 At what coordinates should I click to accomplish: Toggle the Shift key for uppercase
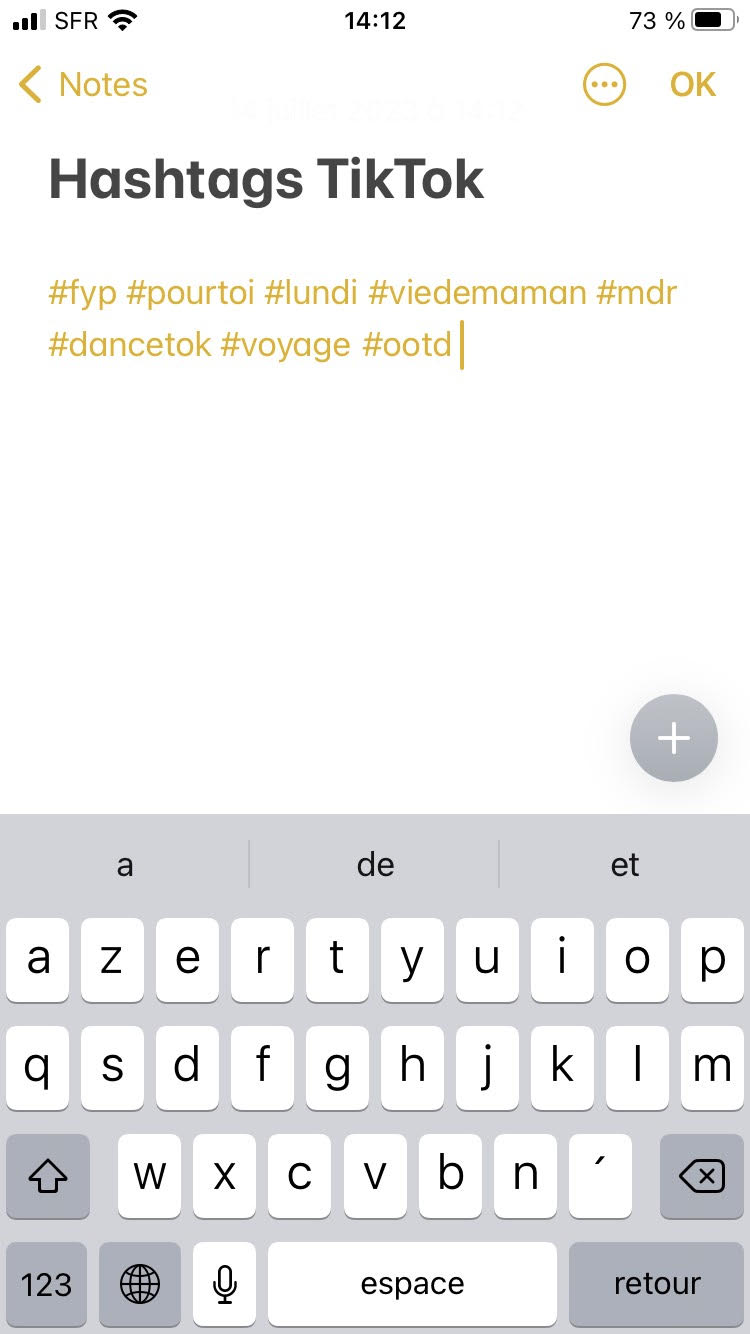point(47,1176)
